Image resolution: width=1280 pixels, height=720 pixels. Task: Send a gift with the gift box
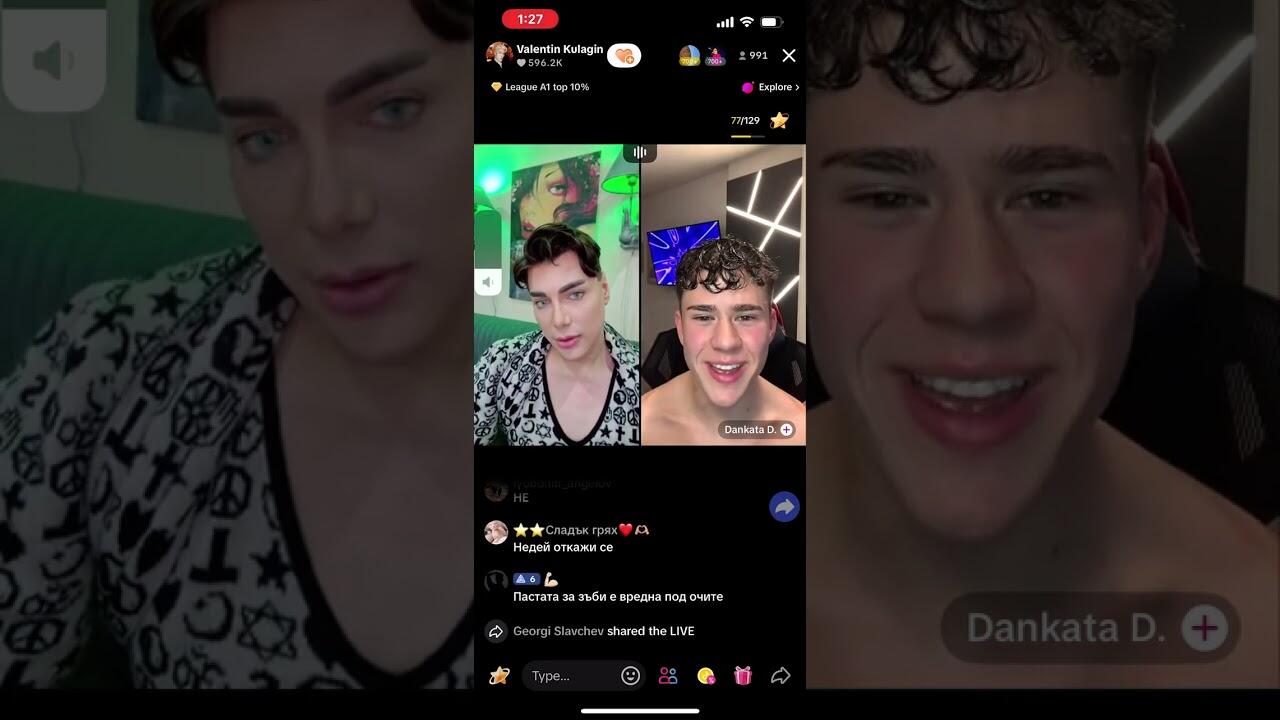point(742,676)
